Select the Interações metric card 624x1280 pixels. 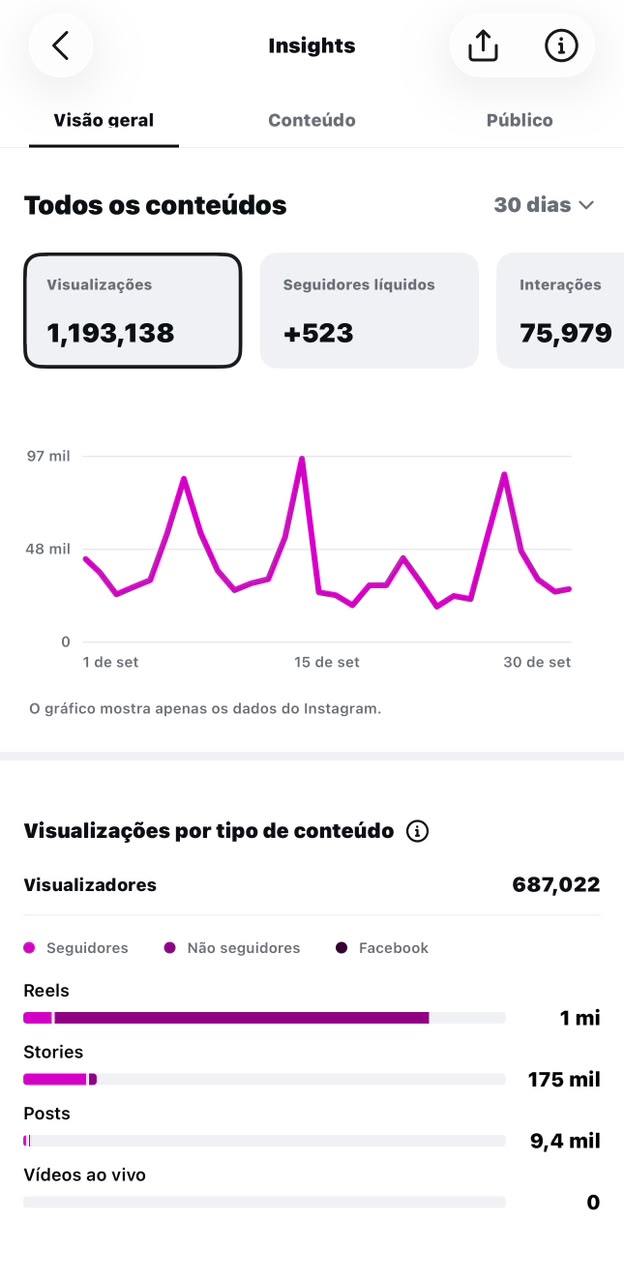560,311
